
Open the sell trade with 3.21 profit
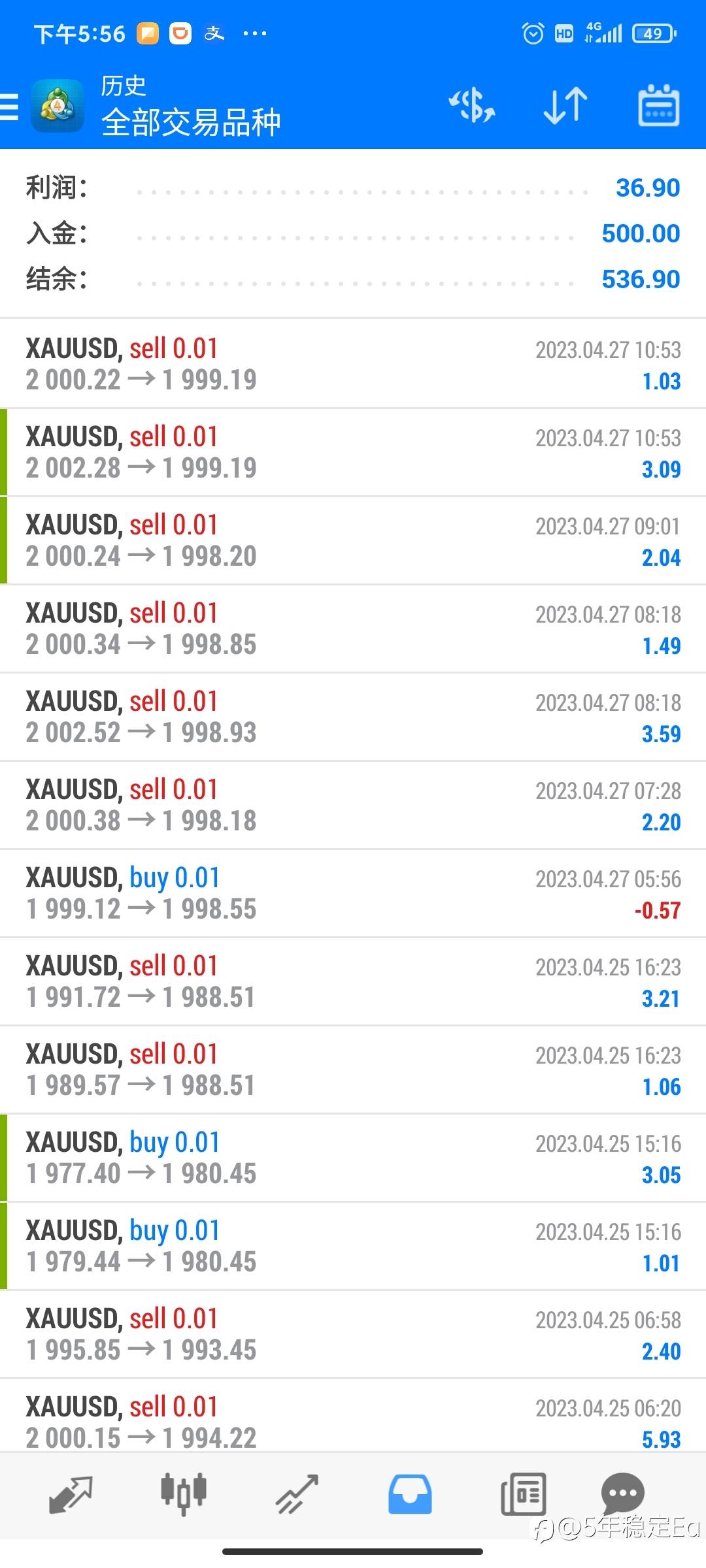coord(353,981)
